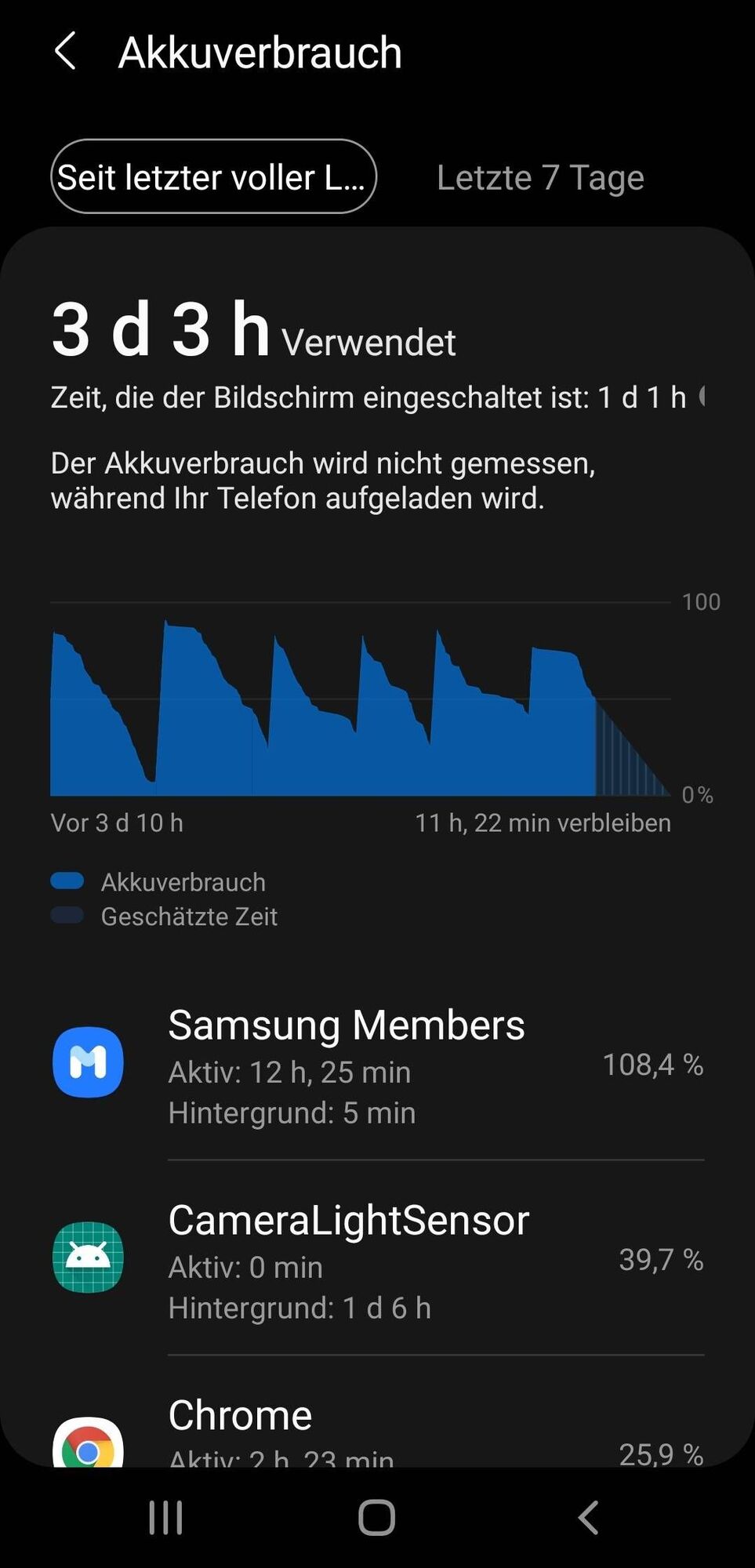The height and width of the screenshot is (1568, 755).
Task: Tap the Vor 3 d 10 h label
Action: [x=118, y=822]
